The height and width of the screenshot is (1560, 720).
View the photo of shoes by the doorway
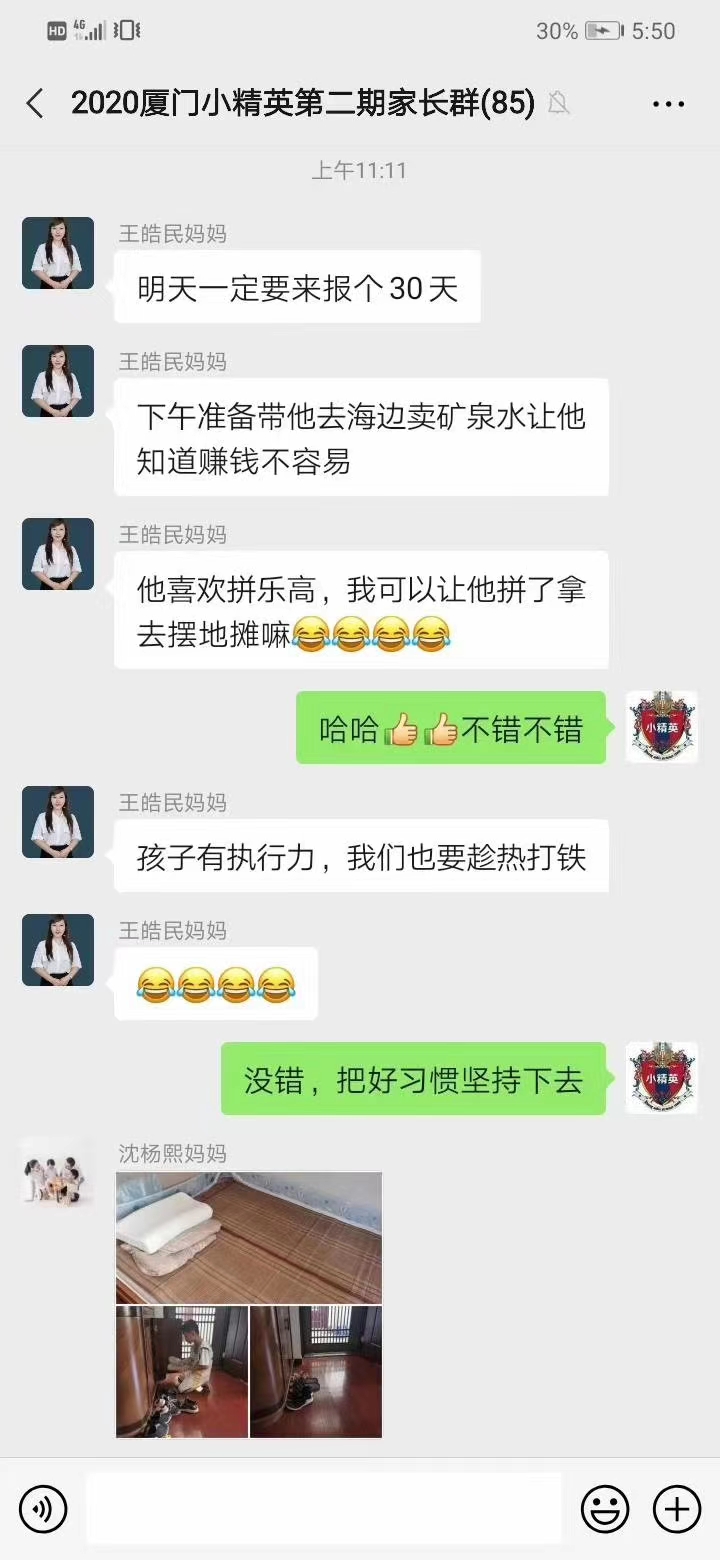coord(316,1371)
